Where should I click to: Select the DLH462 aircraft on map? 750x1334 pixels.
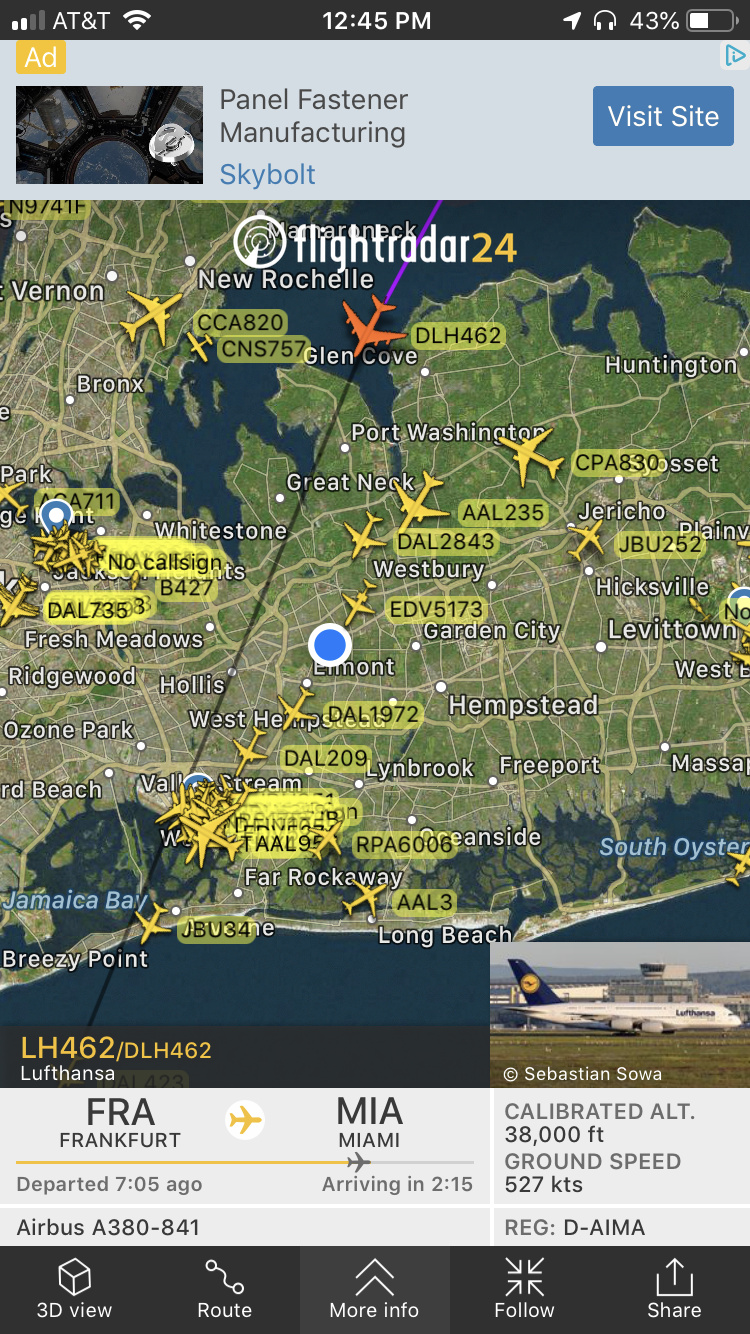pos(374,325)
